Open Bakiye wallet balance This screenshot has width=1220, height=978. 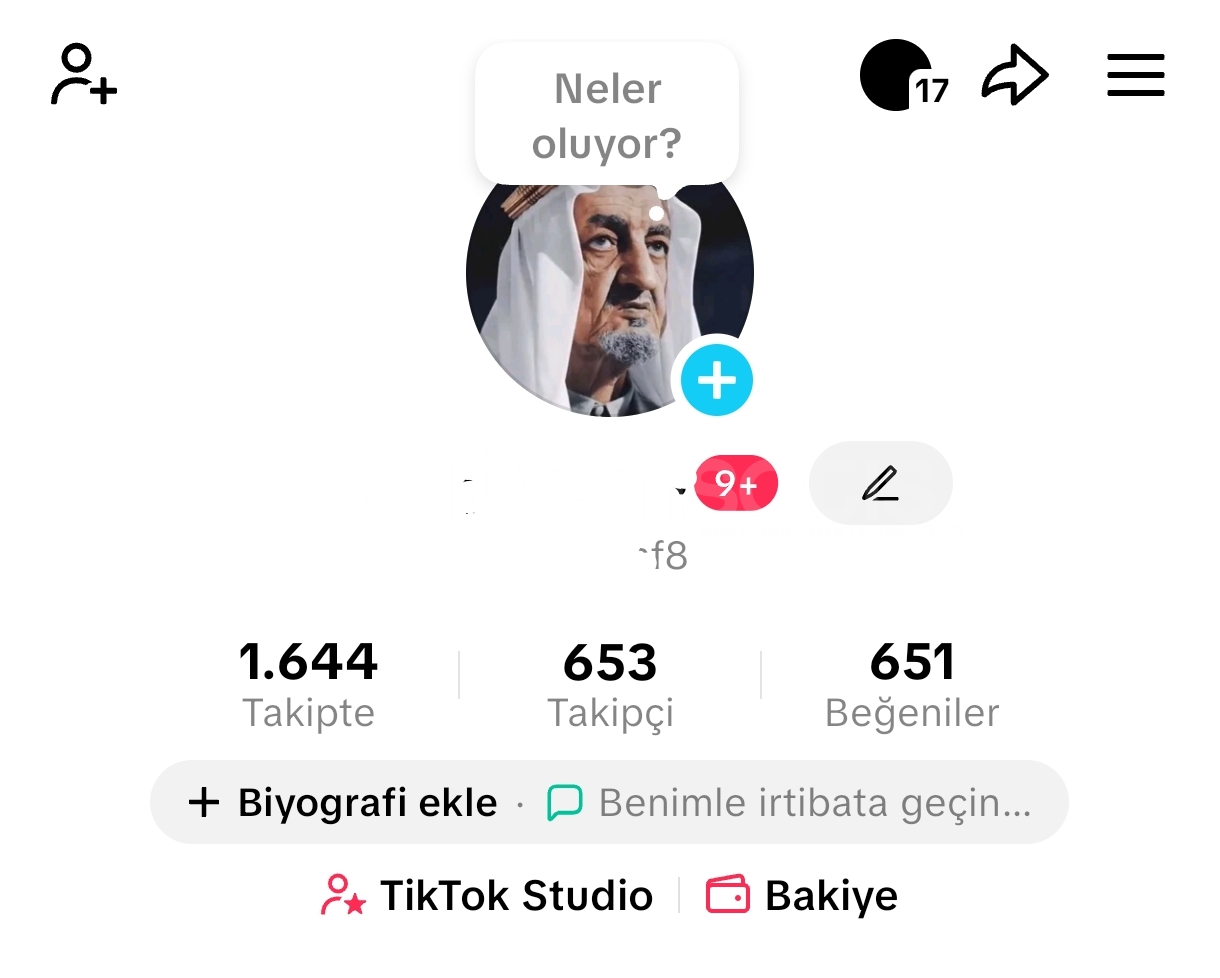pyautogui.click(x=802, y=895)
